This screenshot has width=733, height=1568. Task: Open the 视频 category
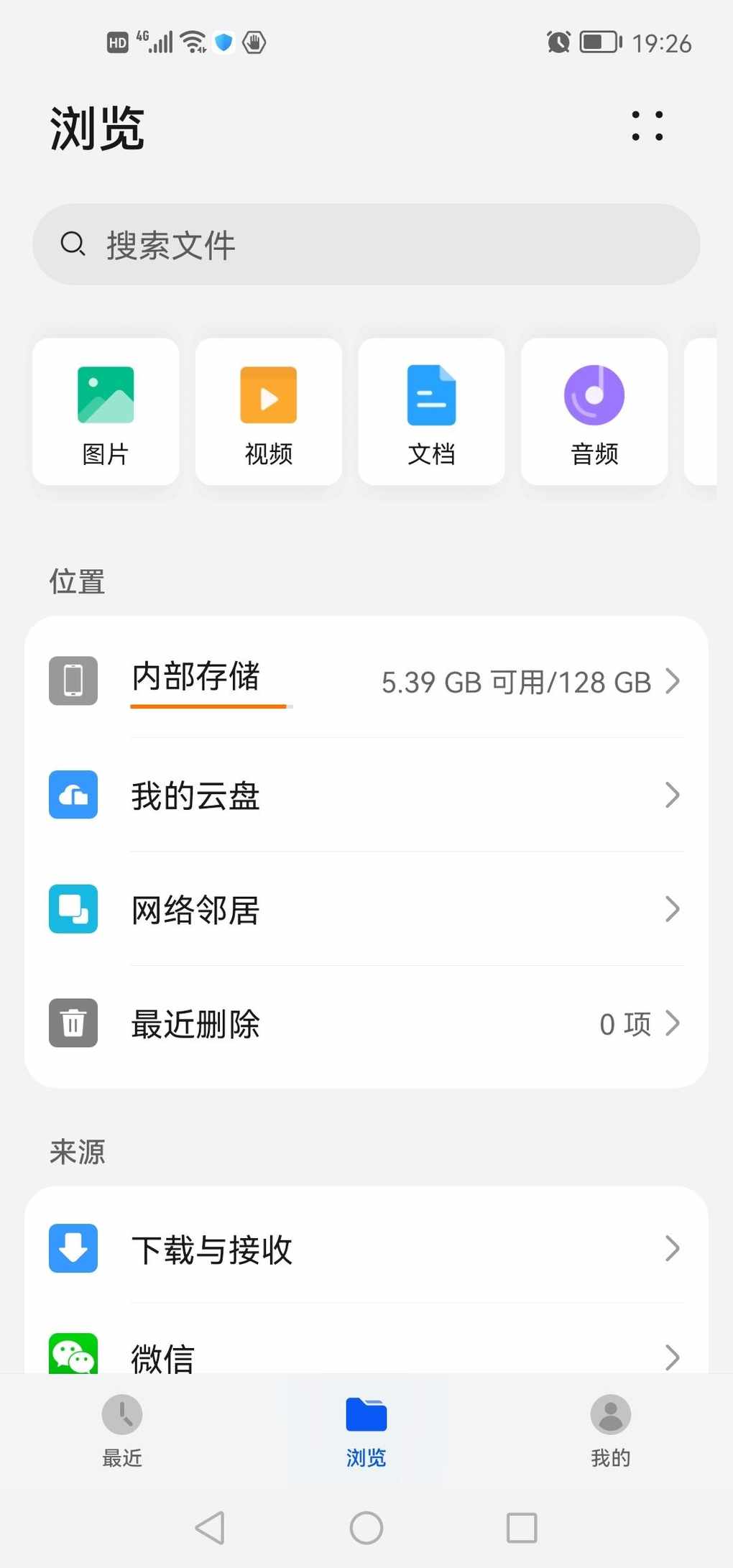pos(269,412)
